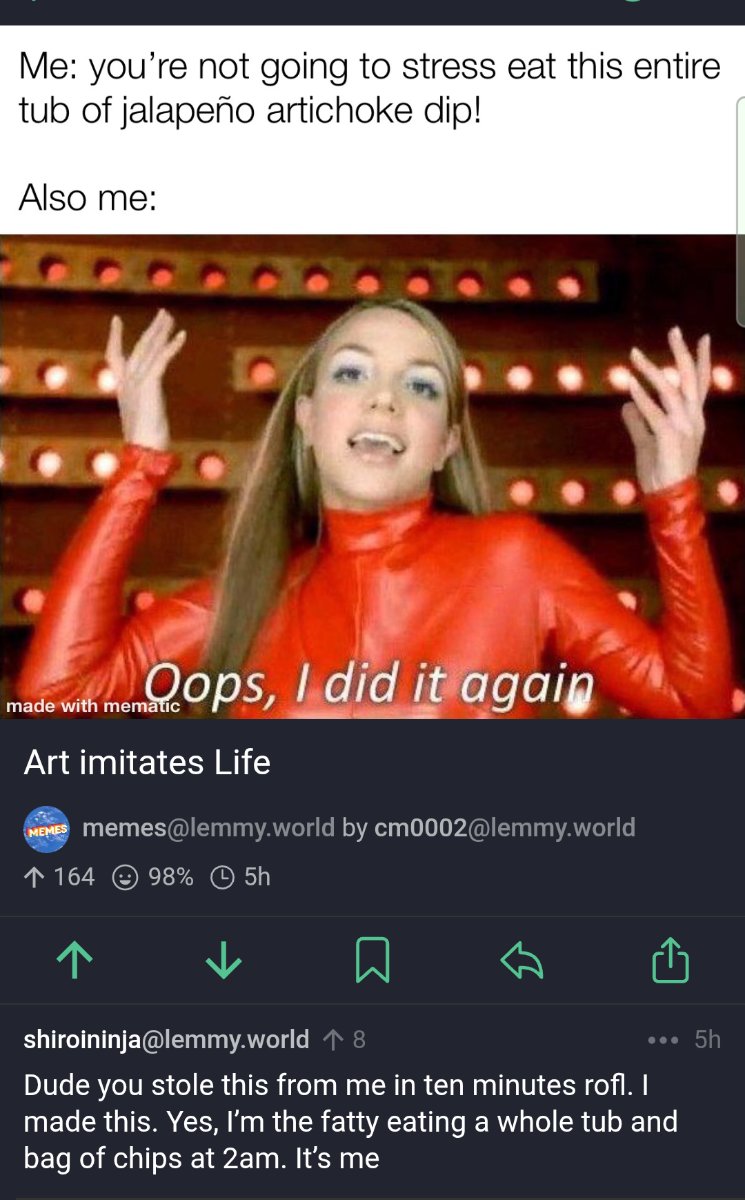Downvote the Art imitates Life post
The width and height of the screenshot is (745, 1200).
(223, 961)
